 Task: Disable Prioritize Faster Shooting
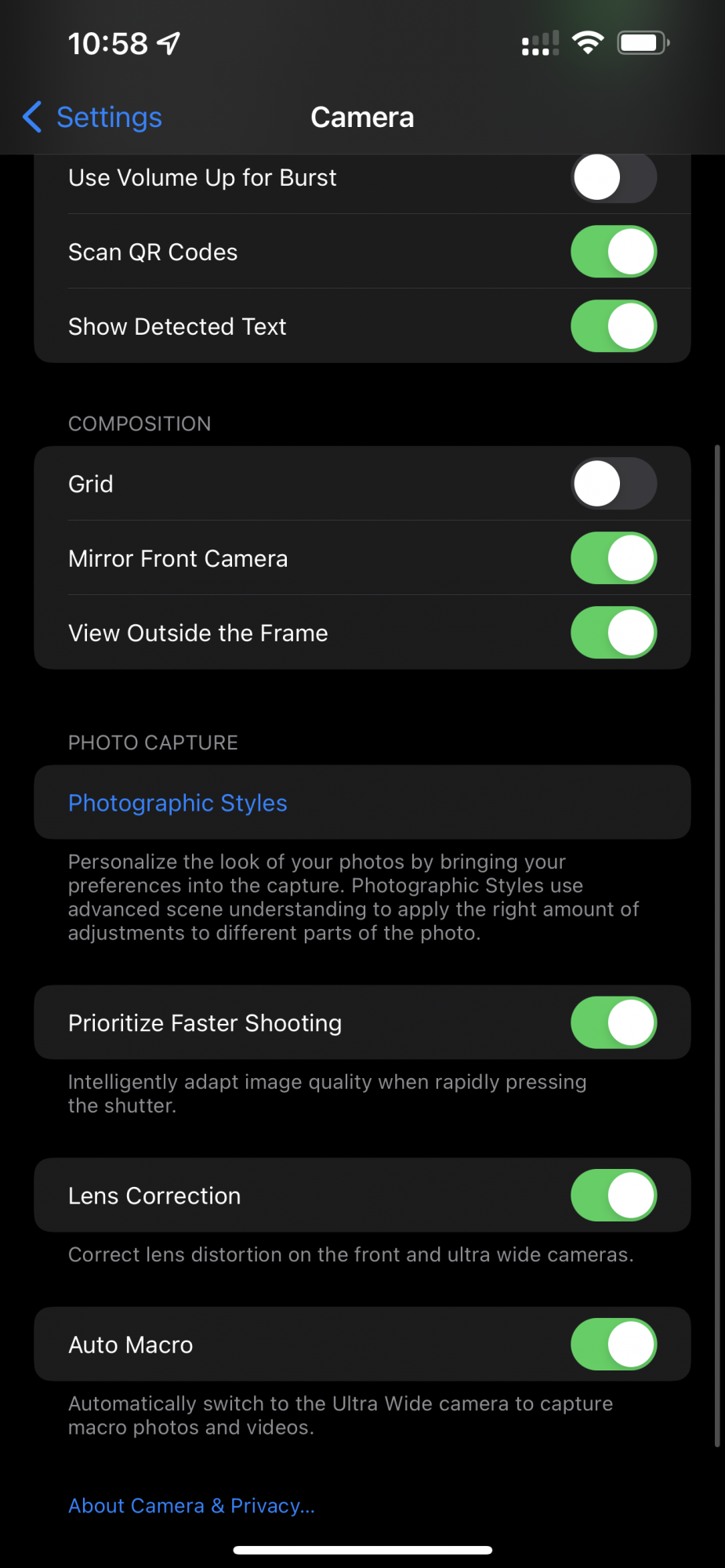click(614, 1022)
